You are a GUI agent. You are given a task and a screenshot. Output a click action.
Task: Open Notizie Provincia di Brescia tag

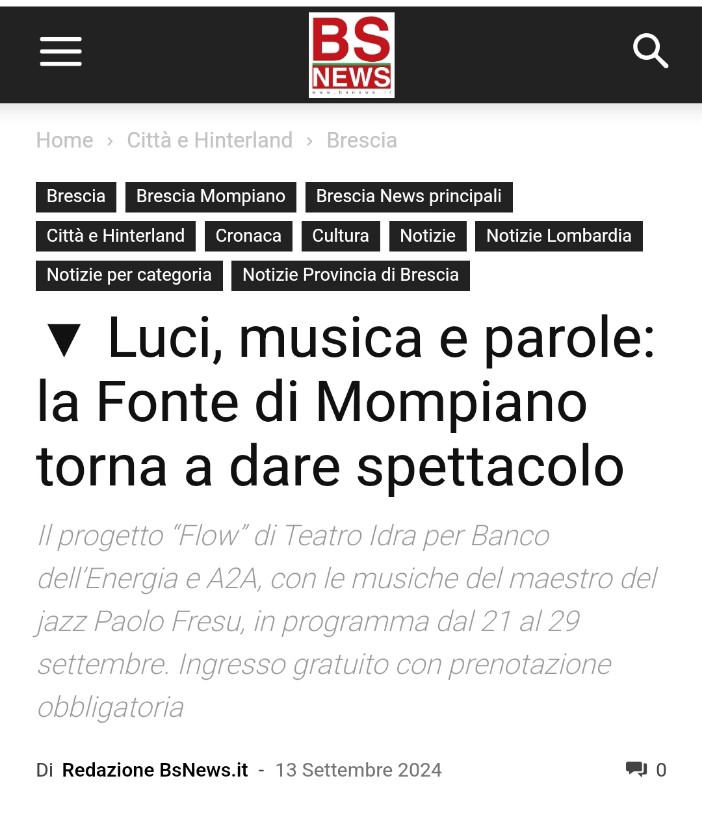pos(351,275)
